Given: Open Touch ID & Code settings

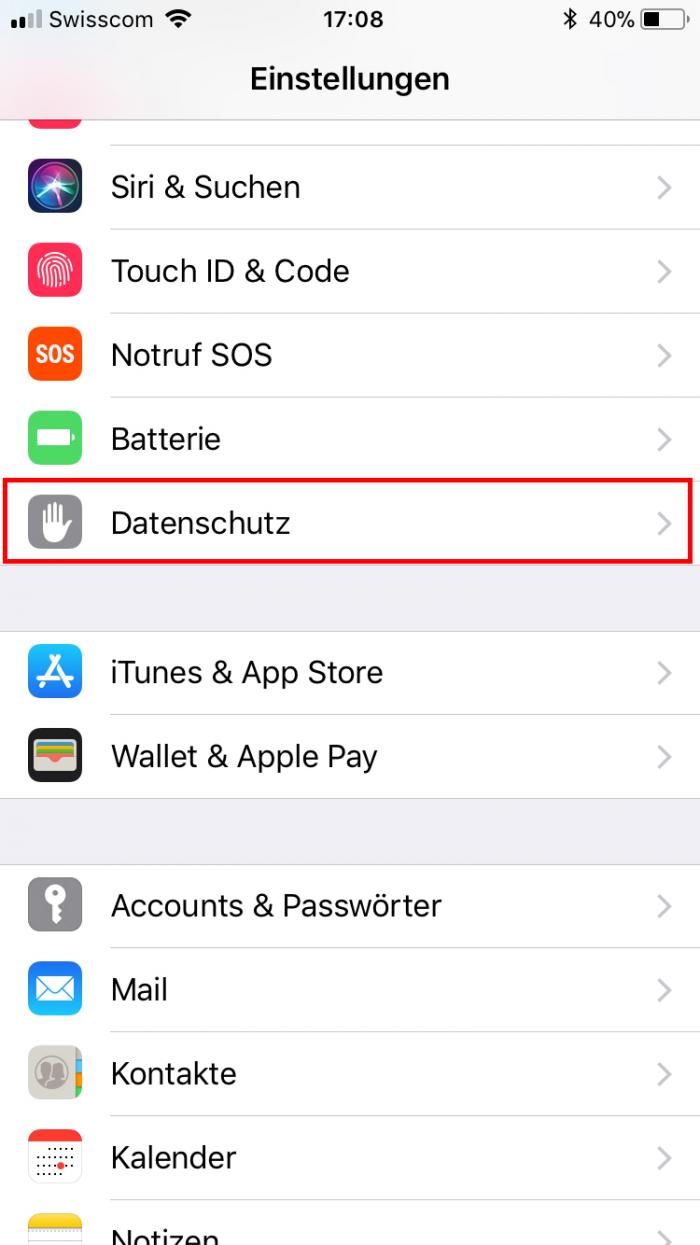Looking at the screenshot, I should click(350, 271).
